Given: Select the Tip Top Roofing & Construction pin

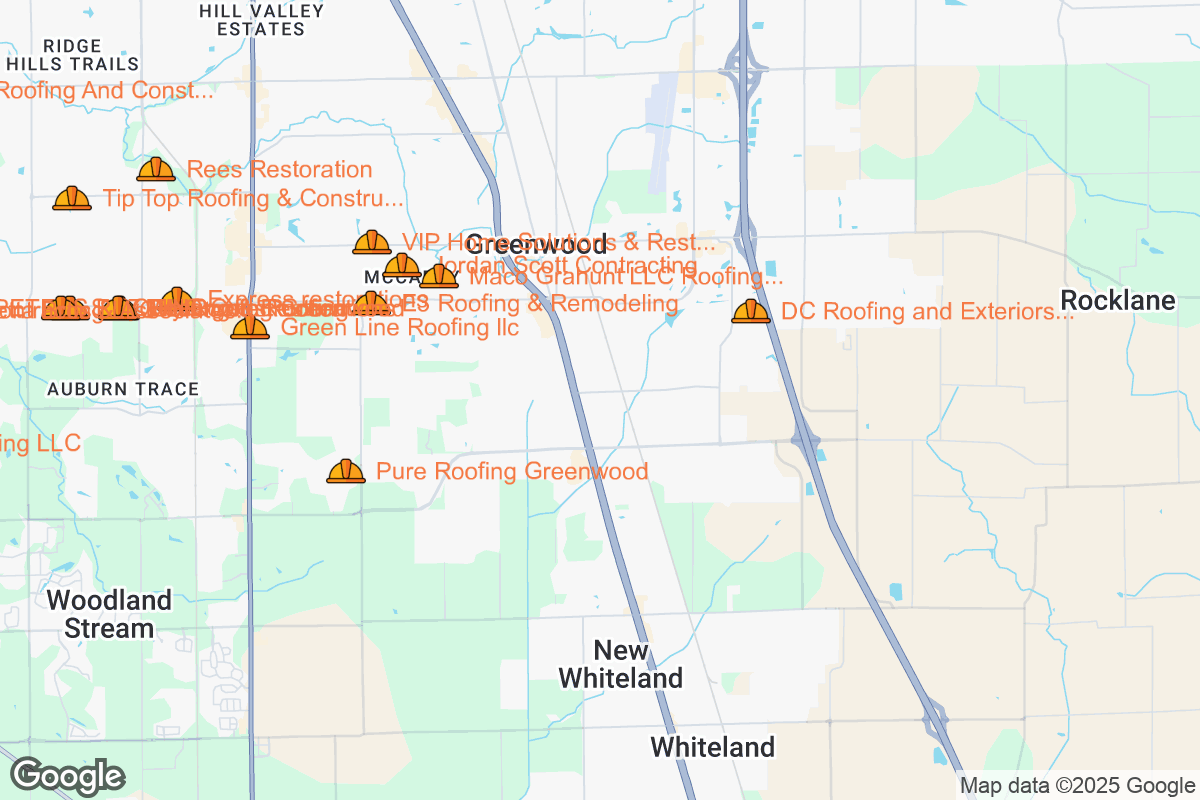Looking at the screenshot, I should tap(72, 199).
